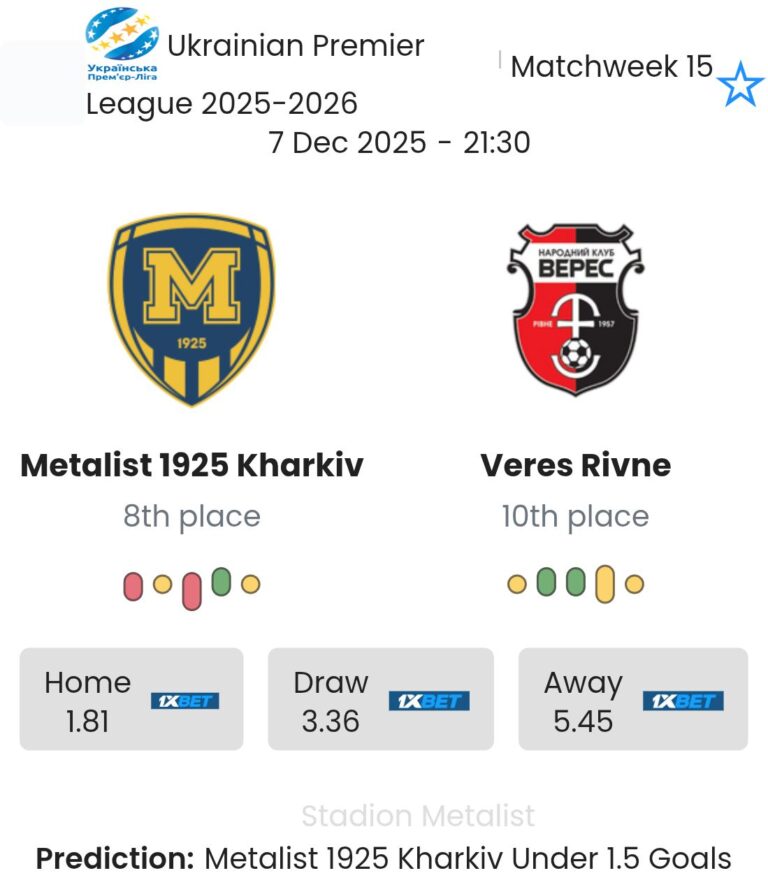The height and width of the screenshot is (887, 768).
Task: Mark this match as favorite with the star
Action: (x=741, y=85)
